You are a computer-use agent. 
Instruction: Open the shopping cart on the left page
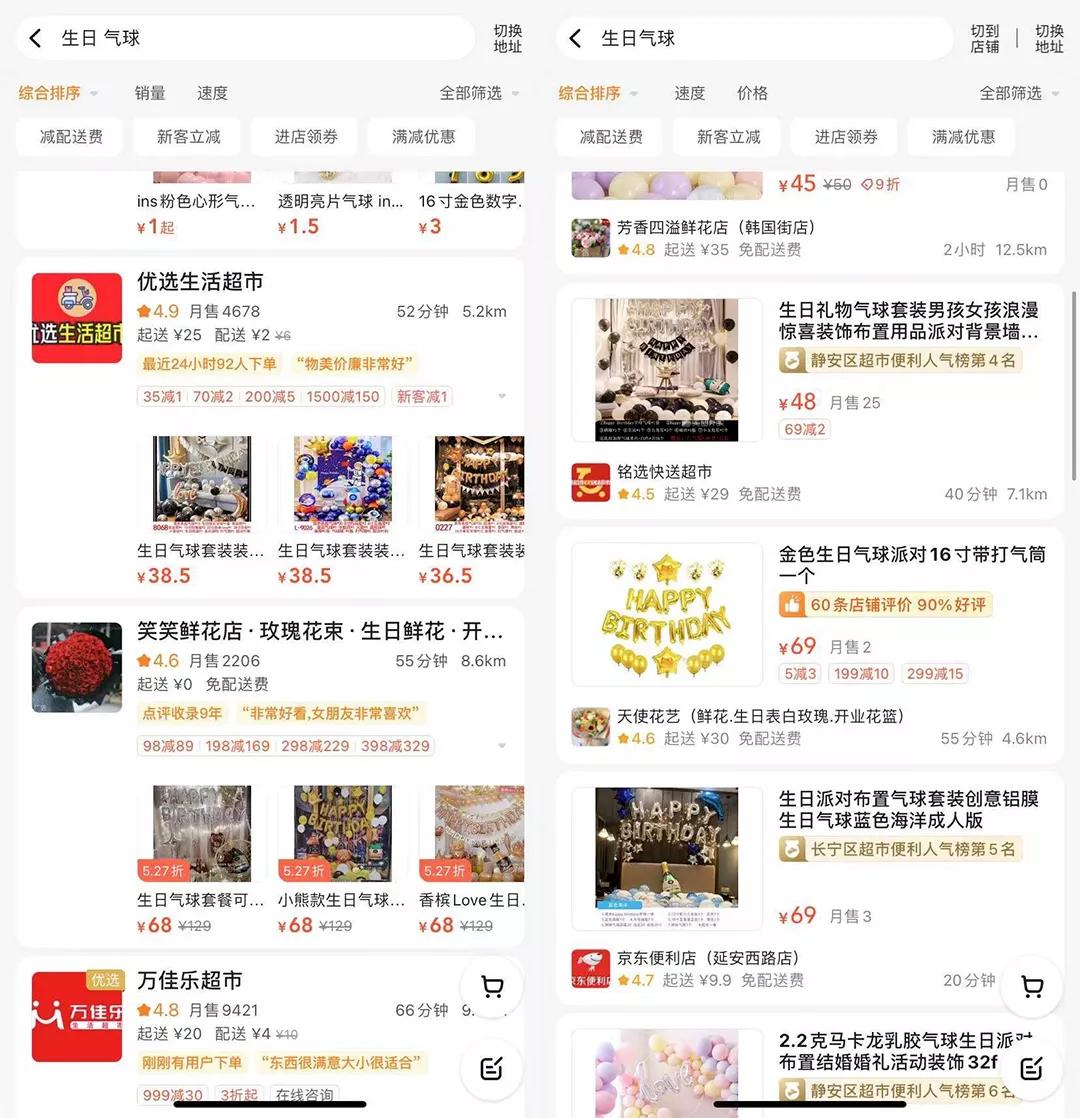(490, 986)
